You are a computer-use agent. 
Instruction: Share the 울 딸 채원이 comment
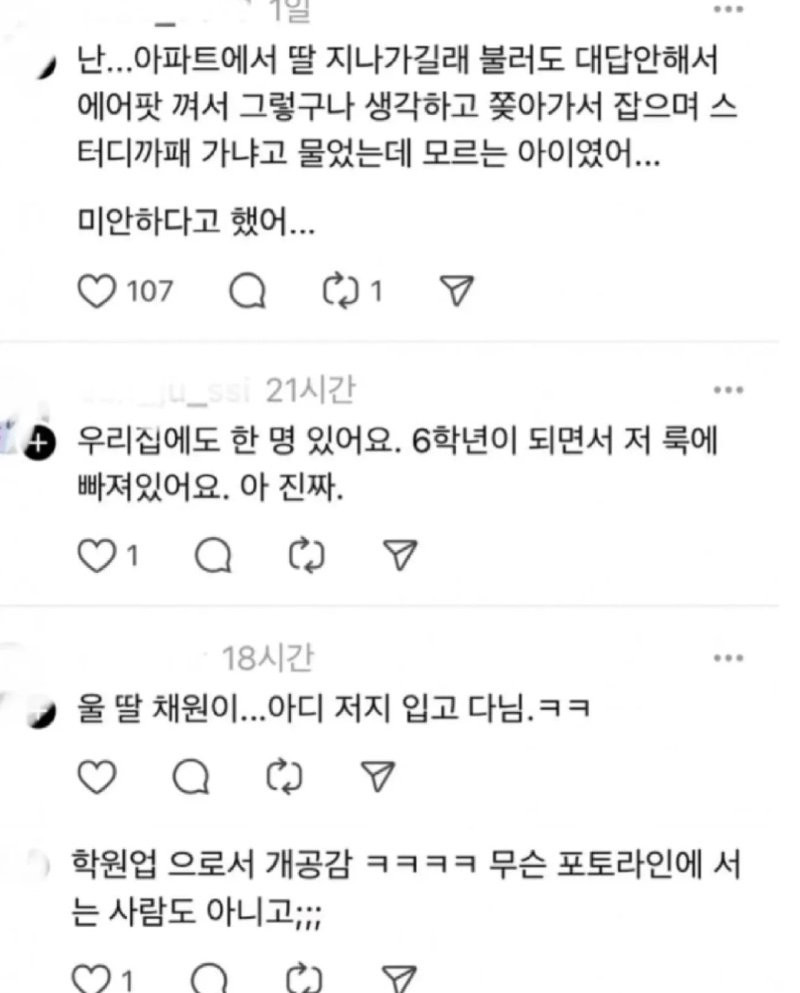[x=378, y=775]
